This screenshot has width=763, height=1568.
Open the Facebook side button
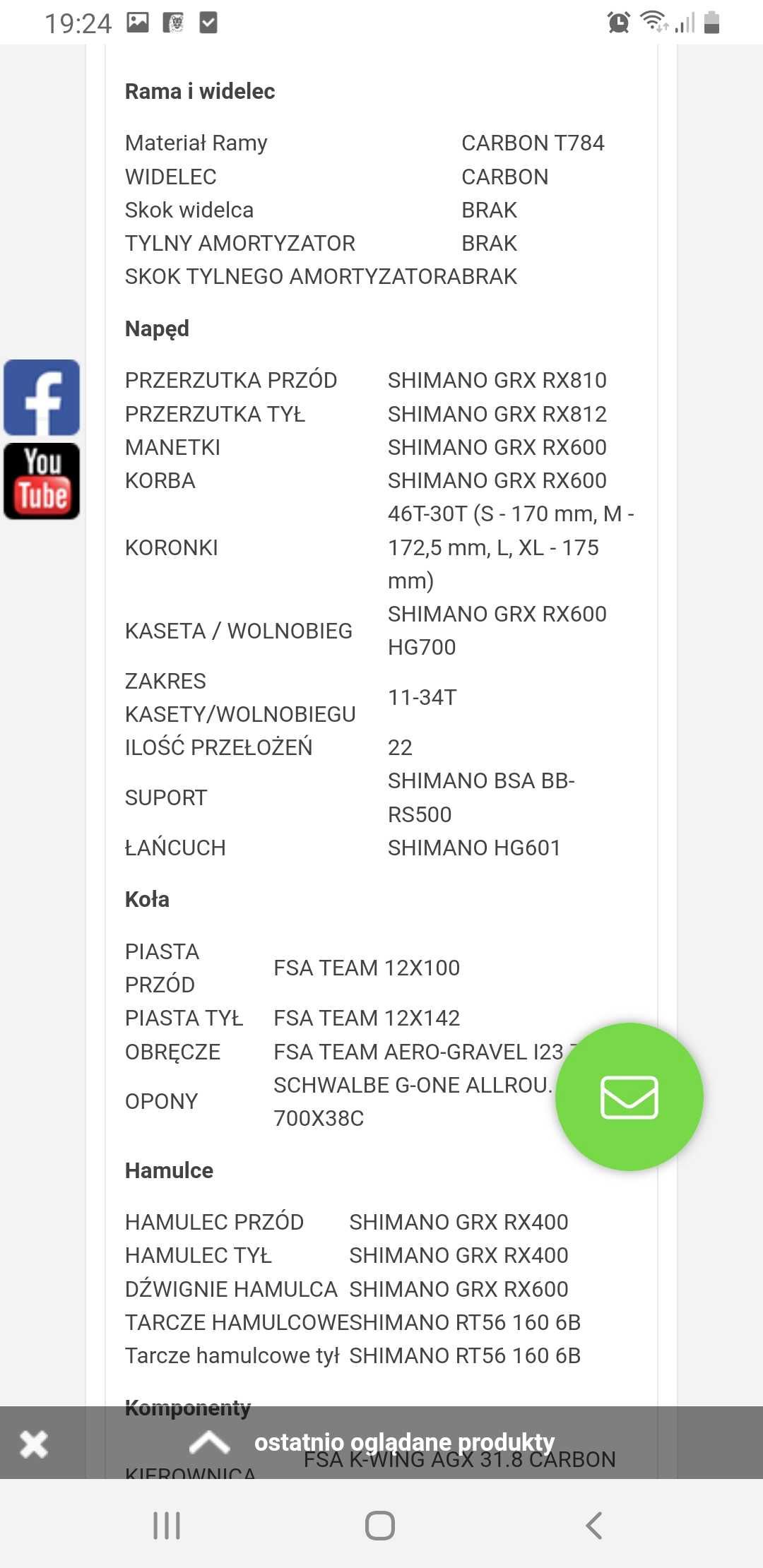click(42, 398)
